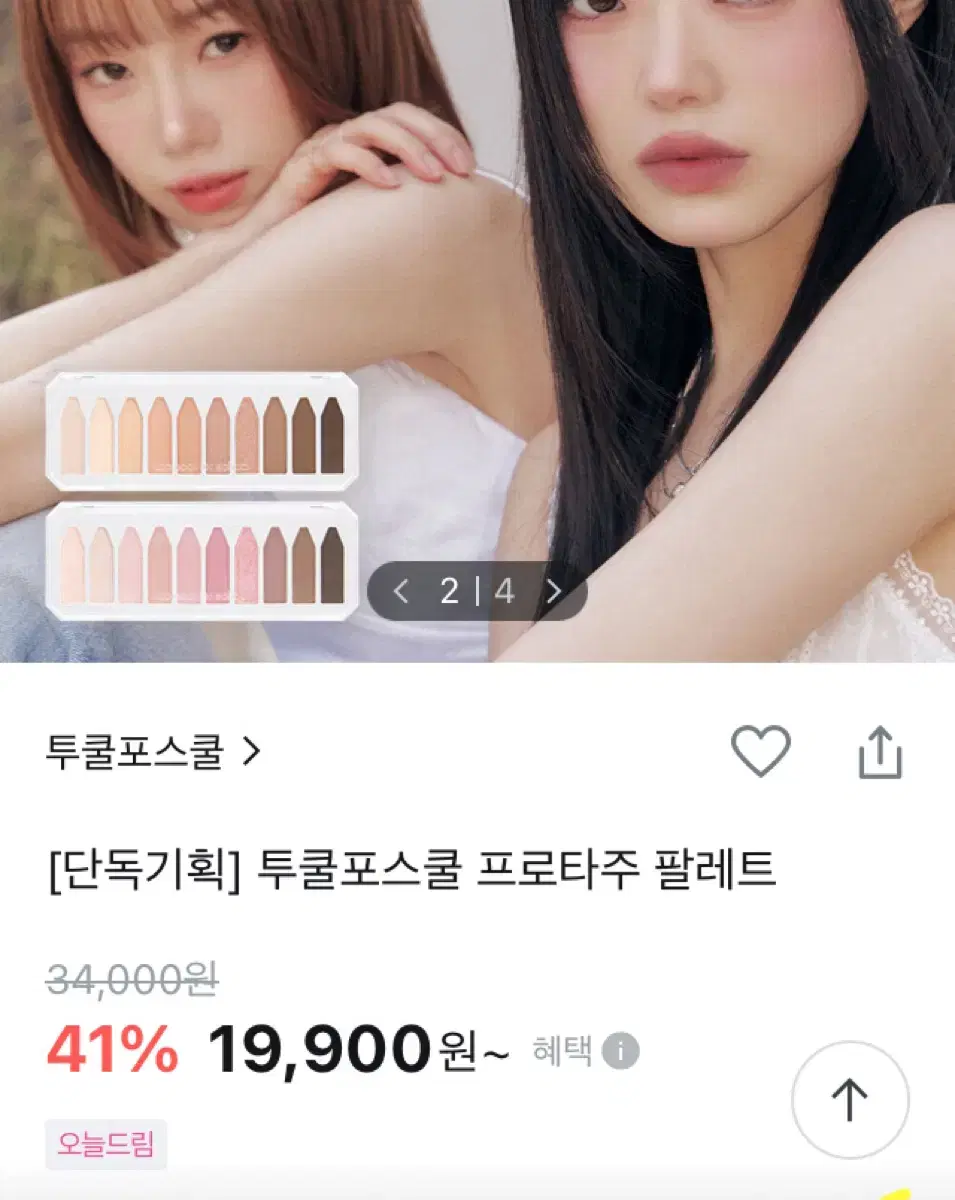Tap the right arrow to see next product image

[x=556, y=592]
